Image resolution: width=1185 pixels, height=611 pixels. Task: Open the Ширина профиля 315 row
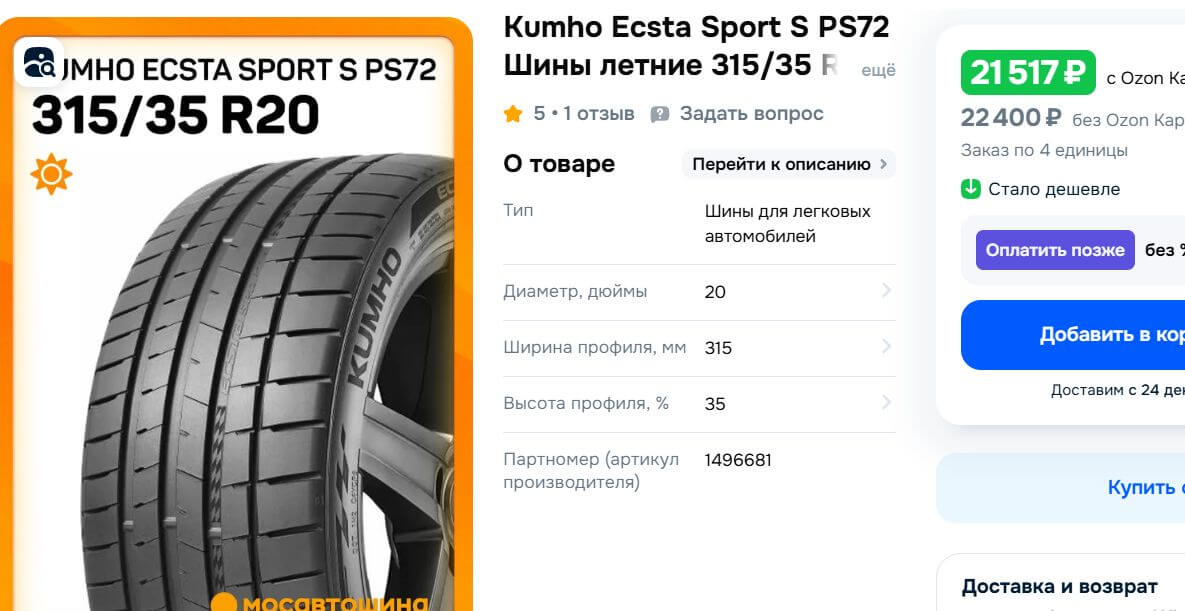point(698,348)
